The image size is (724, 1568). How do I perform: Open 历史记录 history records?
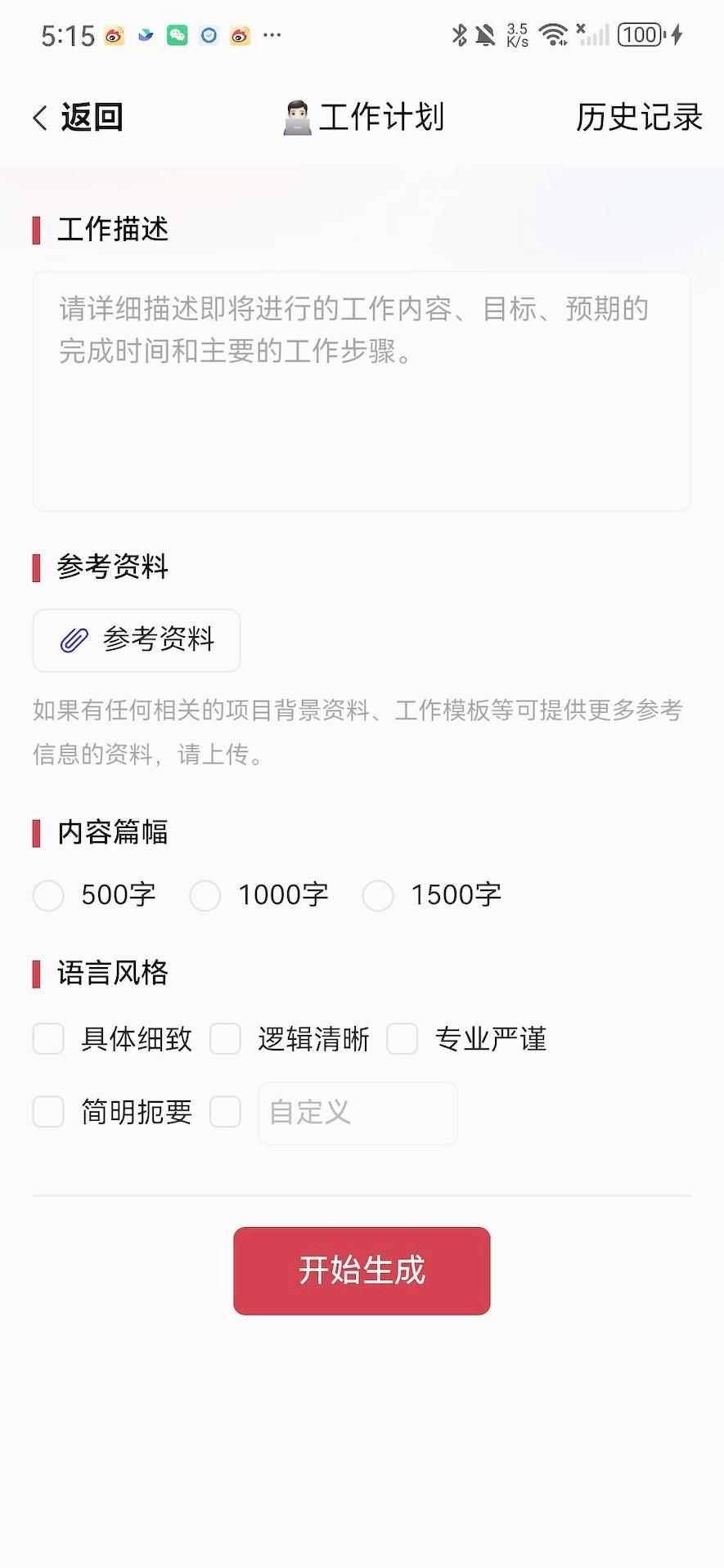coord(639,118)
